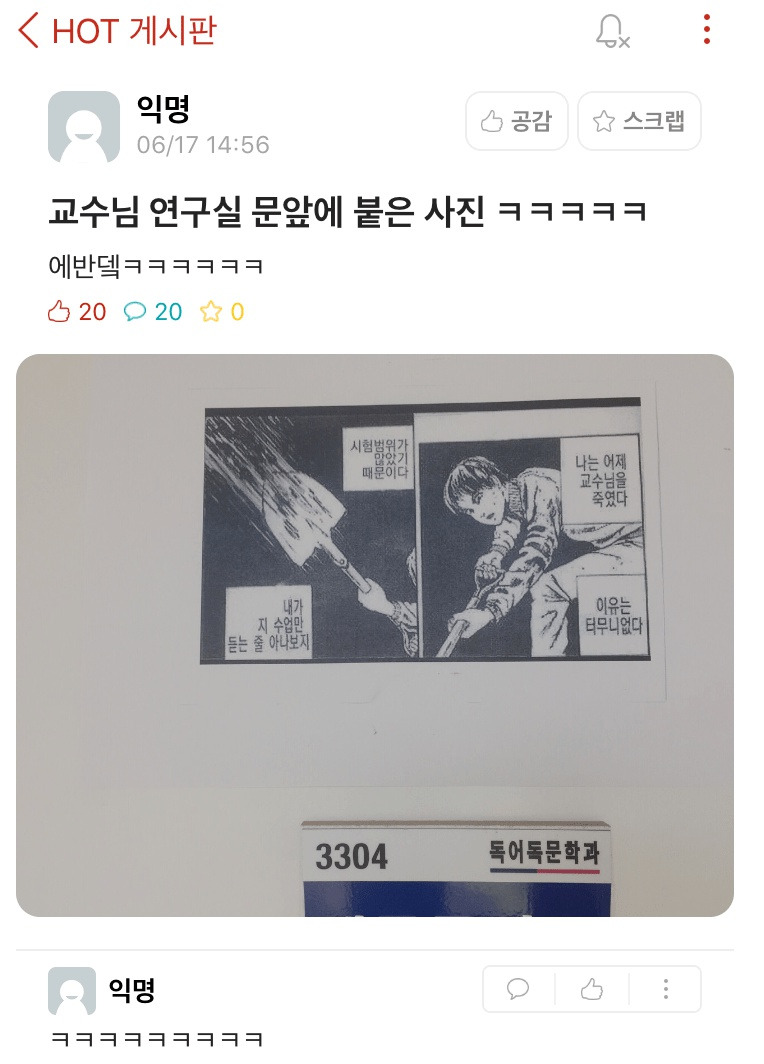Open more options for the first comment
This screenshot has width=764, height=1064.
(x=666, y=989)
